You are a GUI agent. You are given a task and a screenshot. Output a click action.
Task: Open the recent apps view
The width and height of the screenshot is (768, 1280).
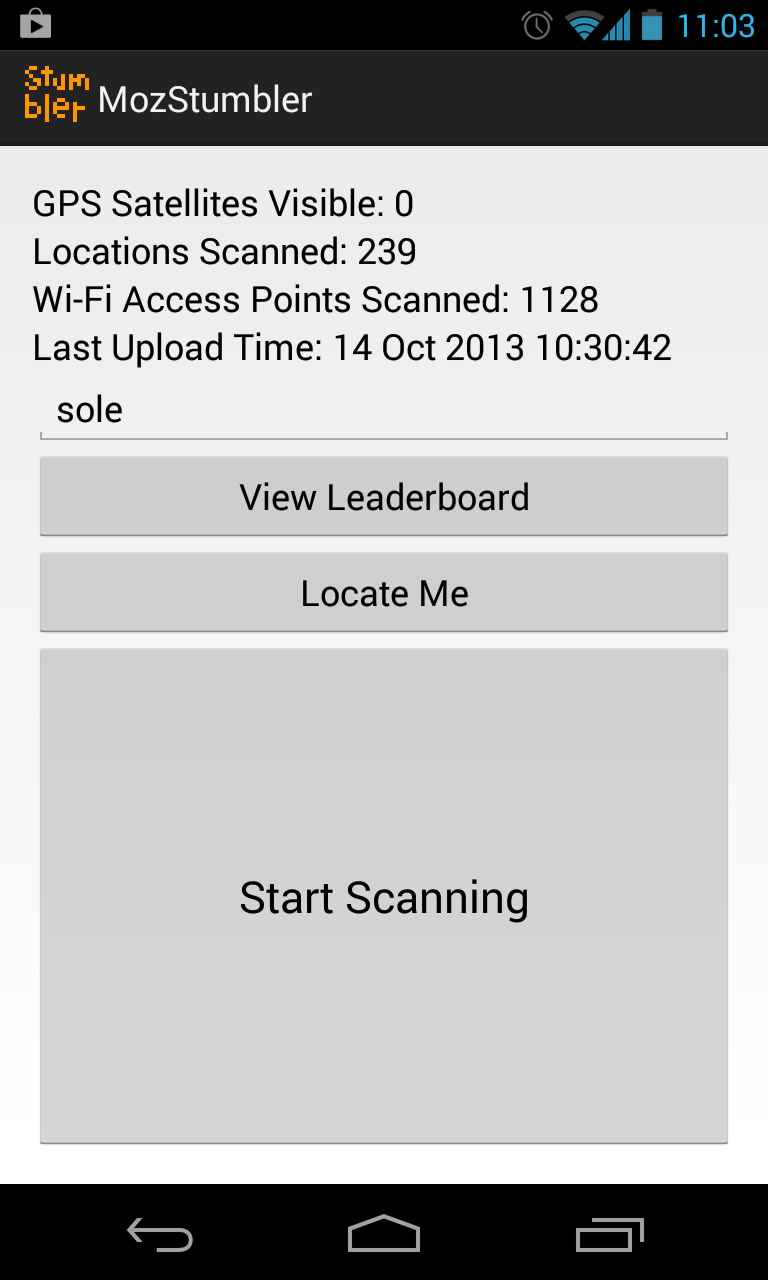610,1235
